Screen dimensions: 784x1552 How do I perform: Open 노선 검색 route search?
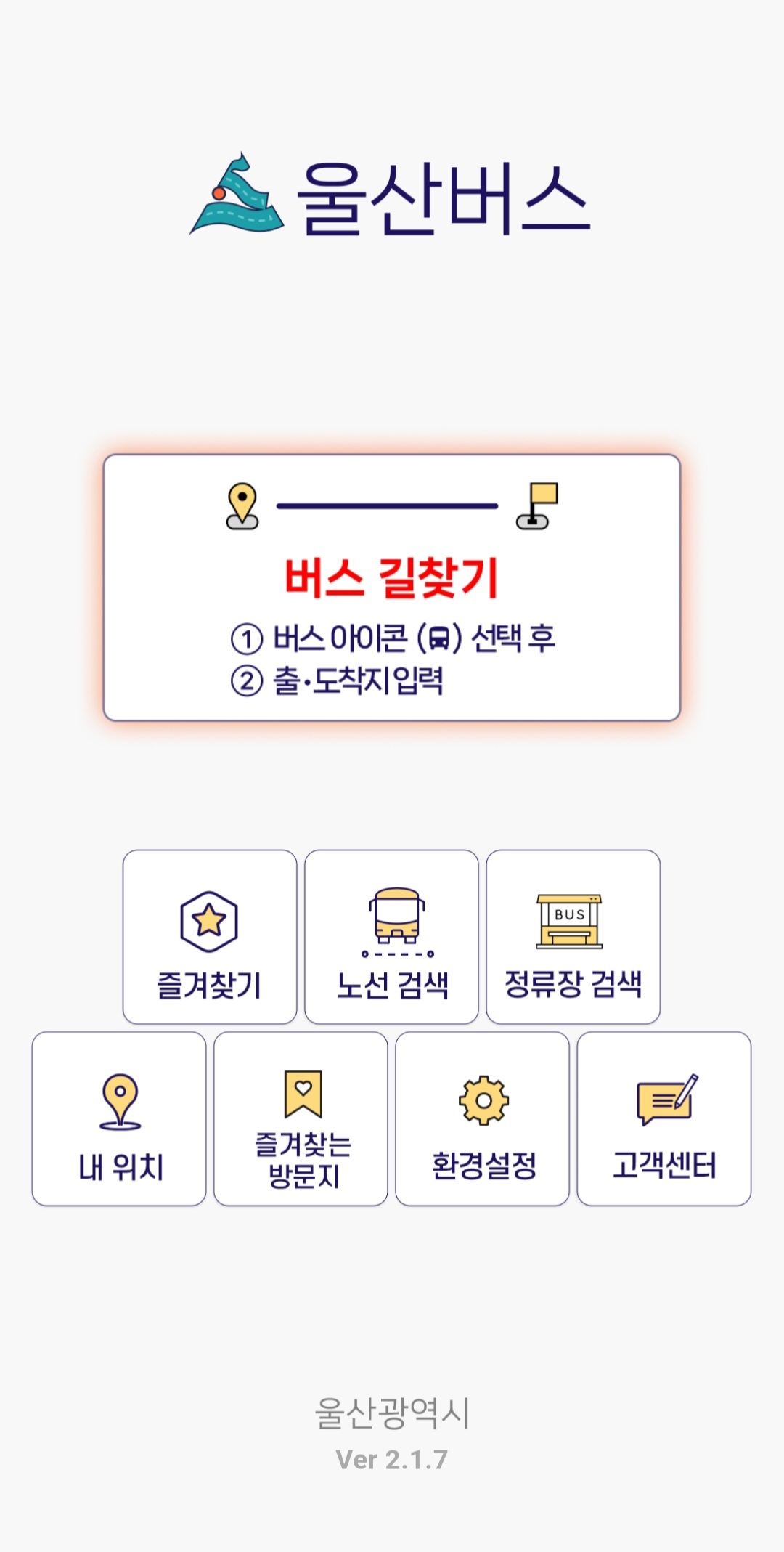(x=392, y=937)
